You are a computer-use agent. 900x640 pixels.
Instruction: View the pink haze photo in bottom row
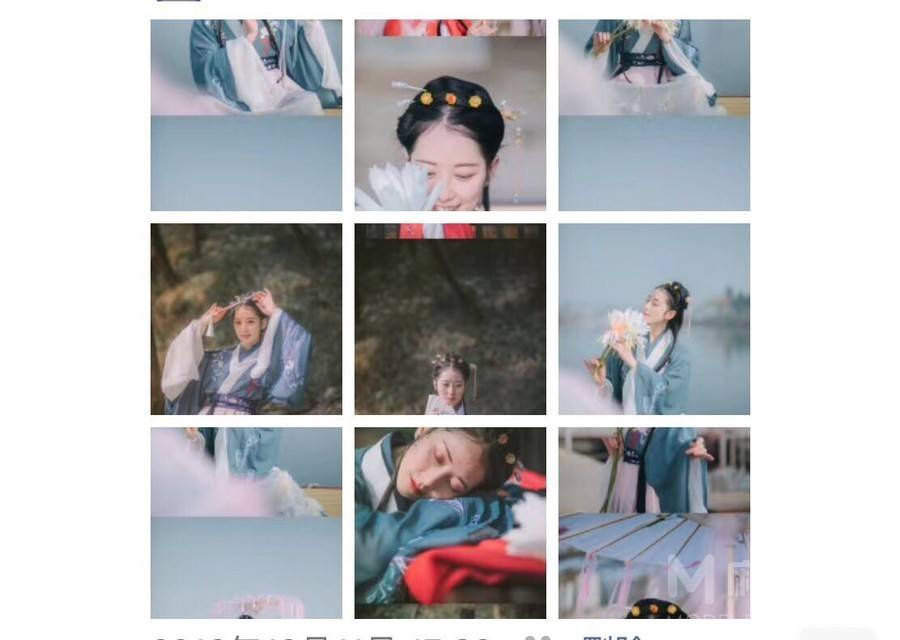tap(246, 522)
